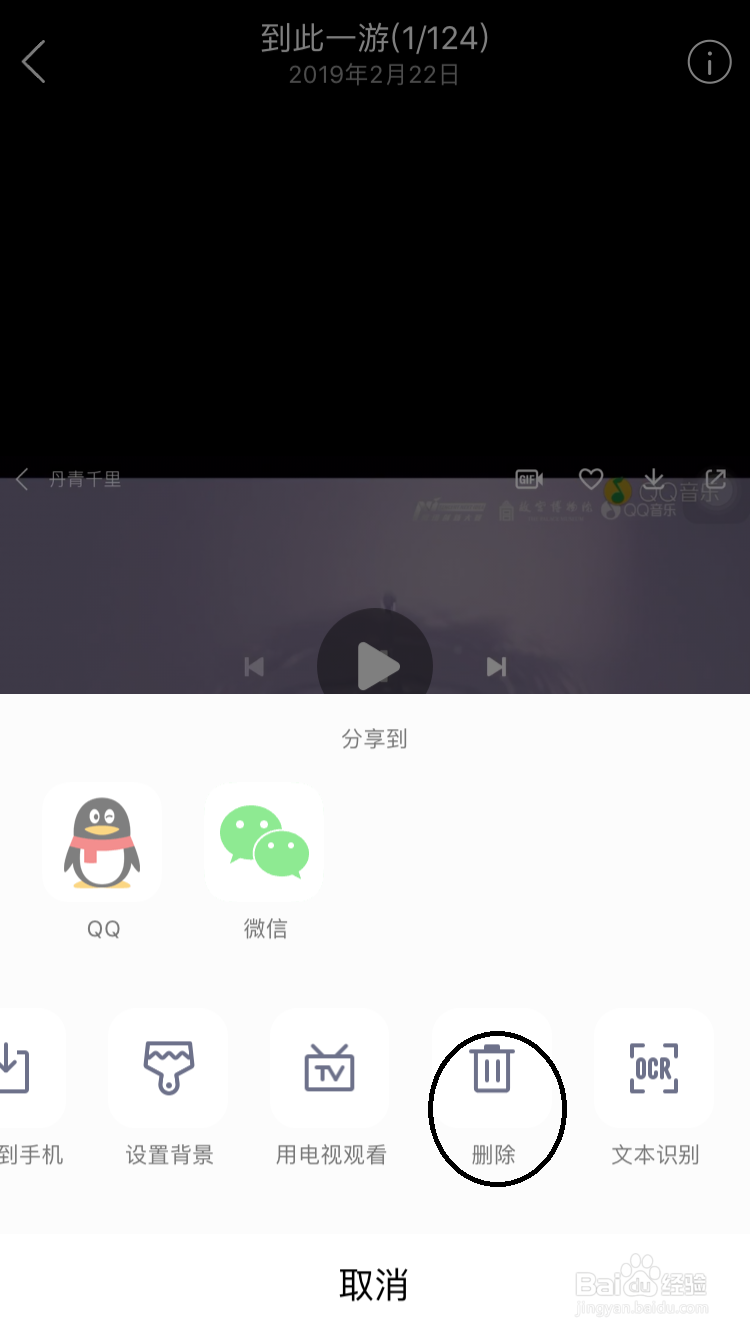The image size is (750, 1334).
Task: Skip to the next track
Action: [x=497, y=666]
